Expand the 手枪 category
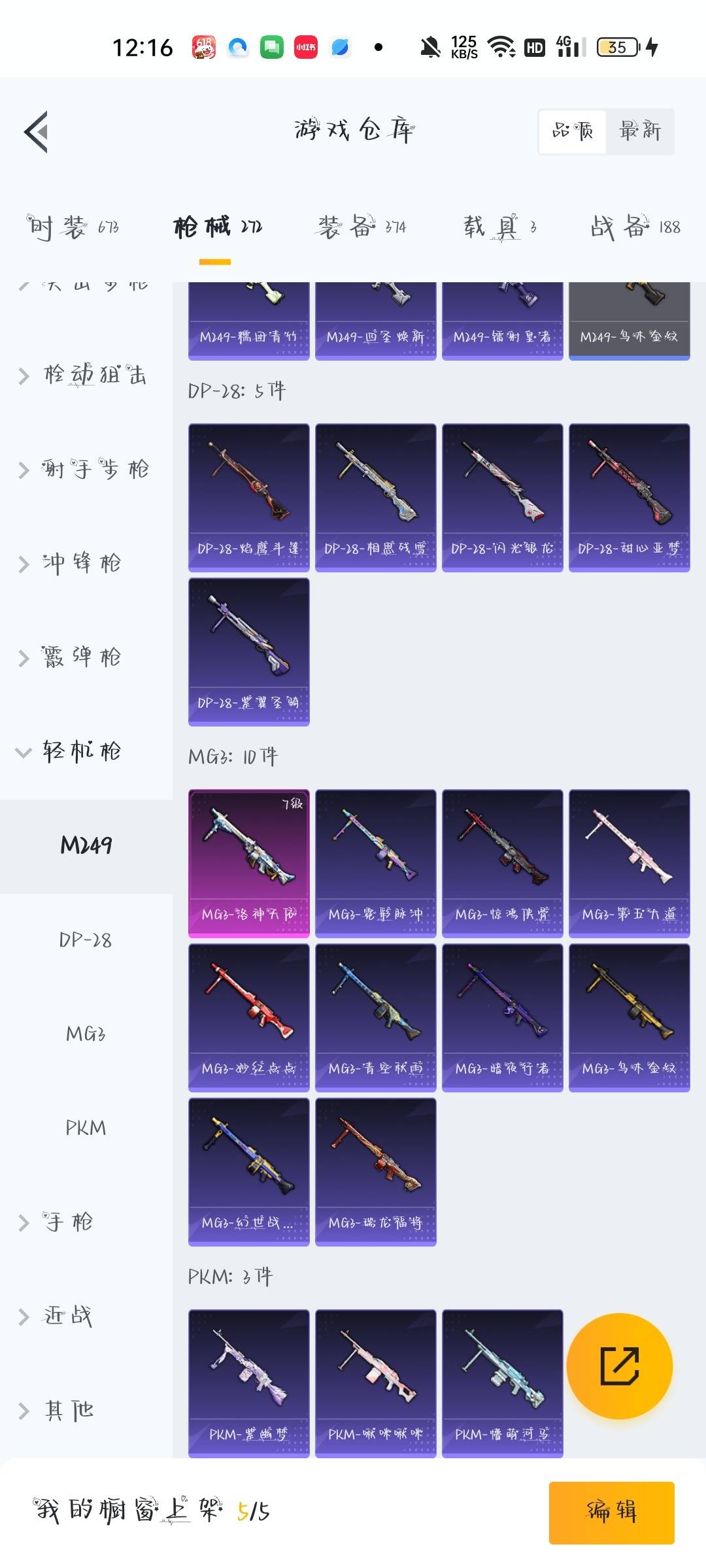The width and height of the screenshot is (706, 1568). click(x=65, y=1220)
